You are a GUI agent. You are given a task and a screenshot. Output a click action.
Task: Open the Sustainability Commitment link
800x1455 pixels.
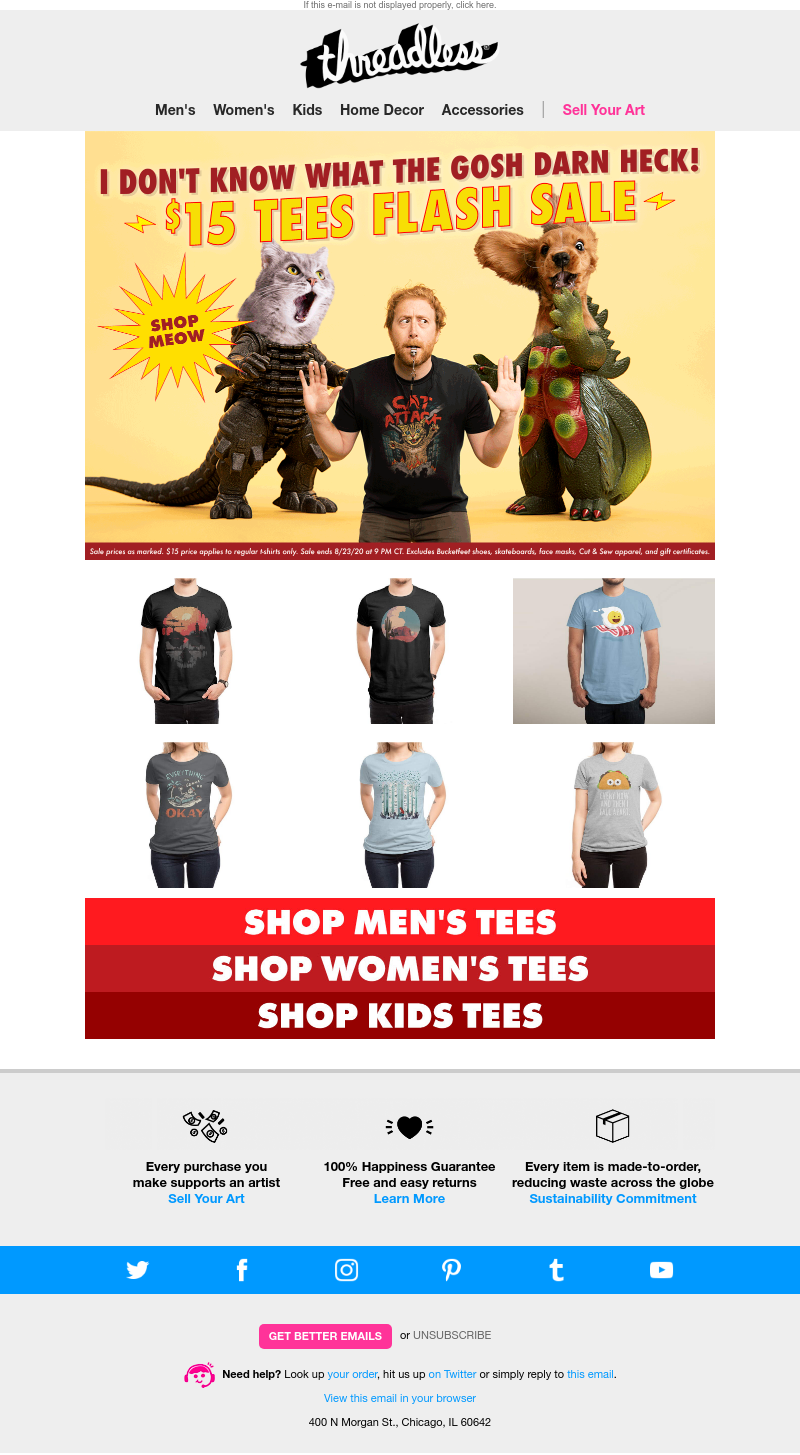(612, 1198)
